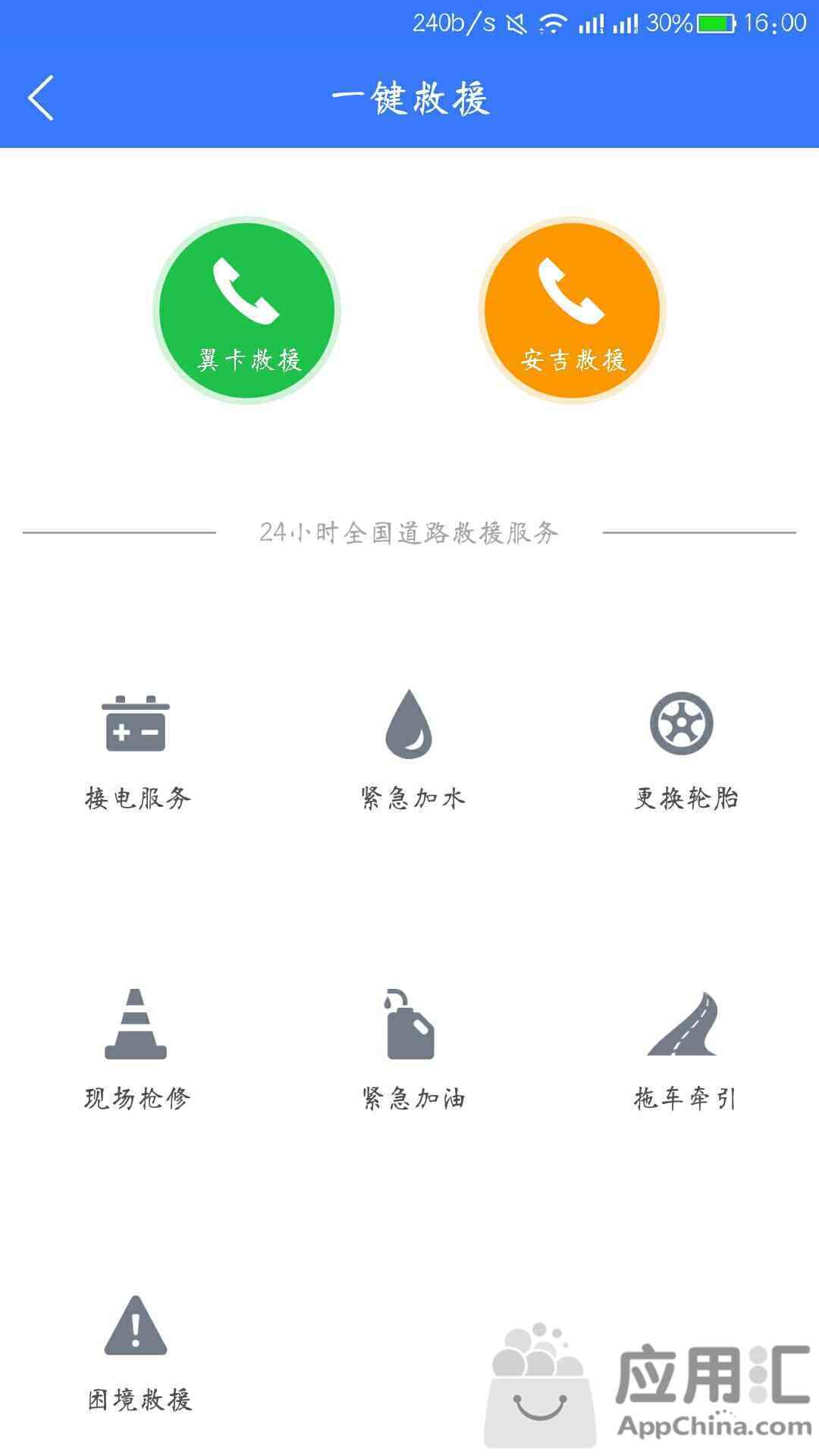819x1456 pixels.
Task: Go back from the 一键救援 screen
Action: (41, 98)
